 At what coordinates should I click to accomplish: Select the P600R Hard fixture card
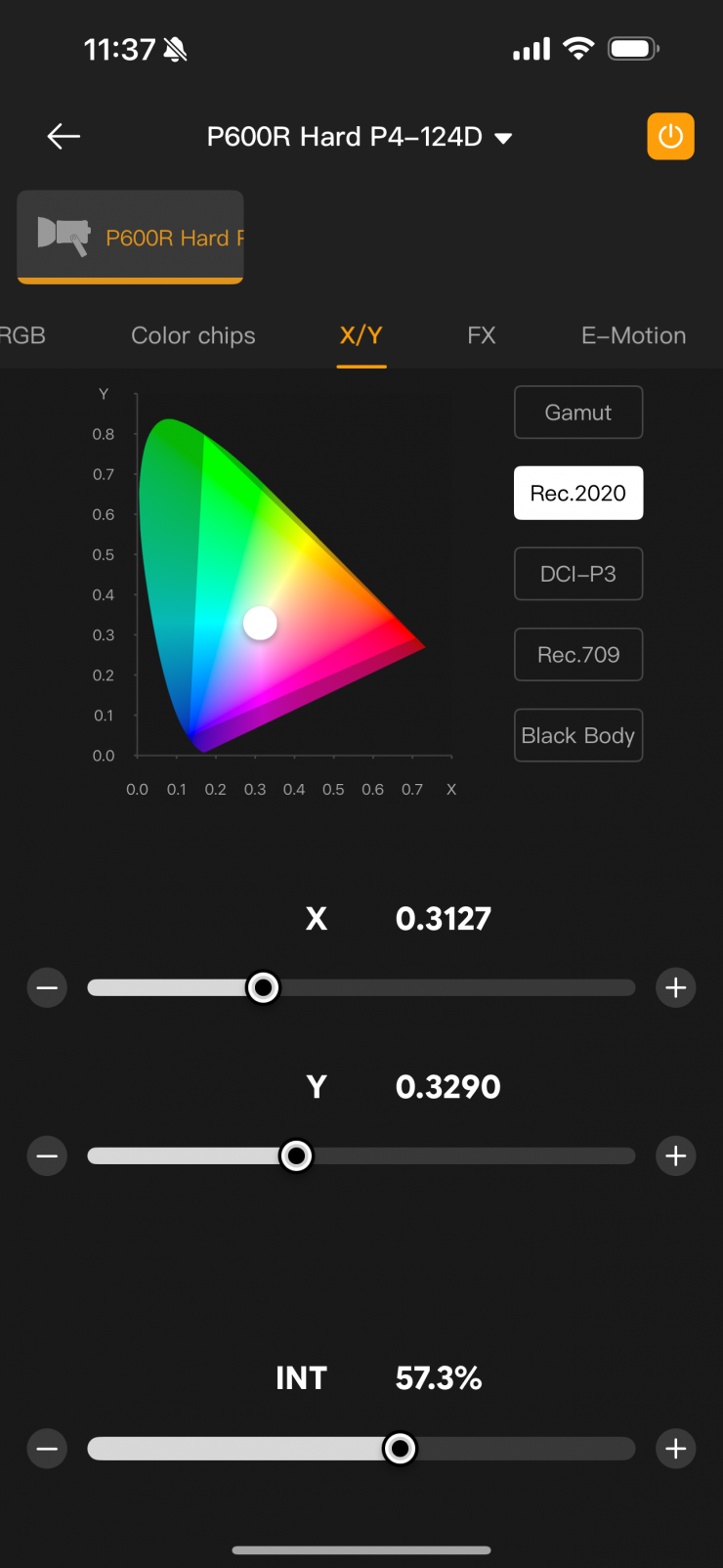tap(130, 238)
